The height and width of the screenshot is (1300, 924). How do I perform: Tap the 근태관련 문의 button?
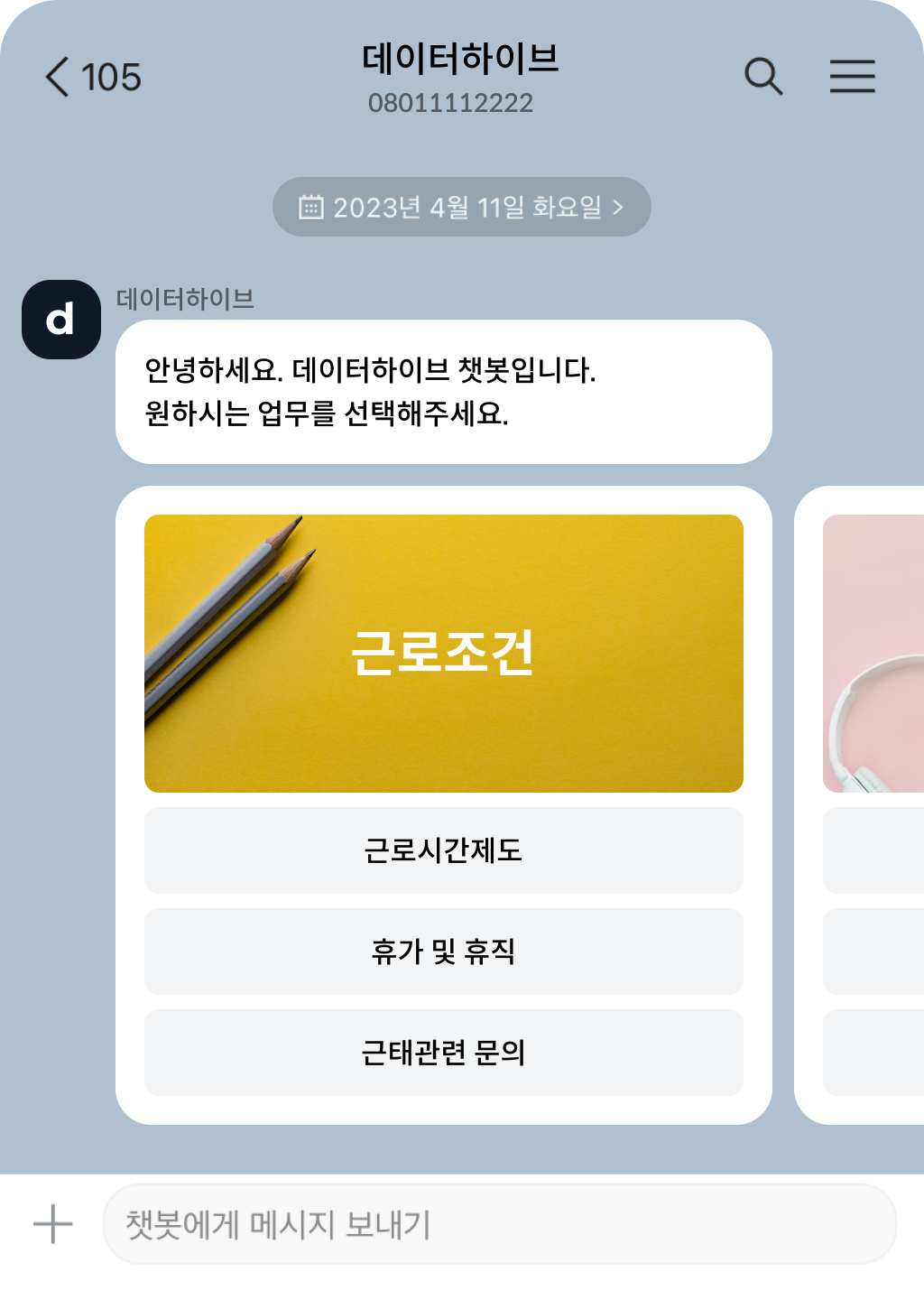(443, 1053)
